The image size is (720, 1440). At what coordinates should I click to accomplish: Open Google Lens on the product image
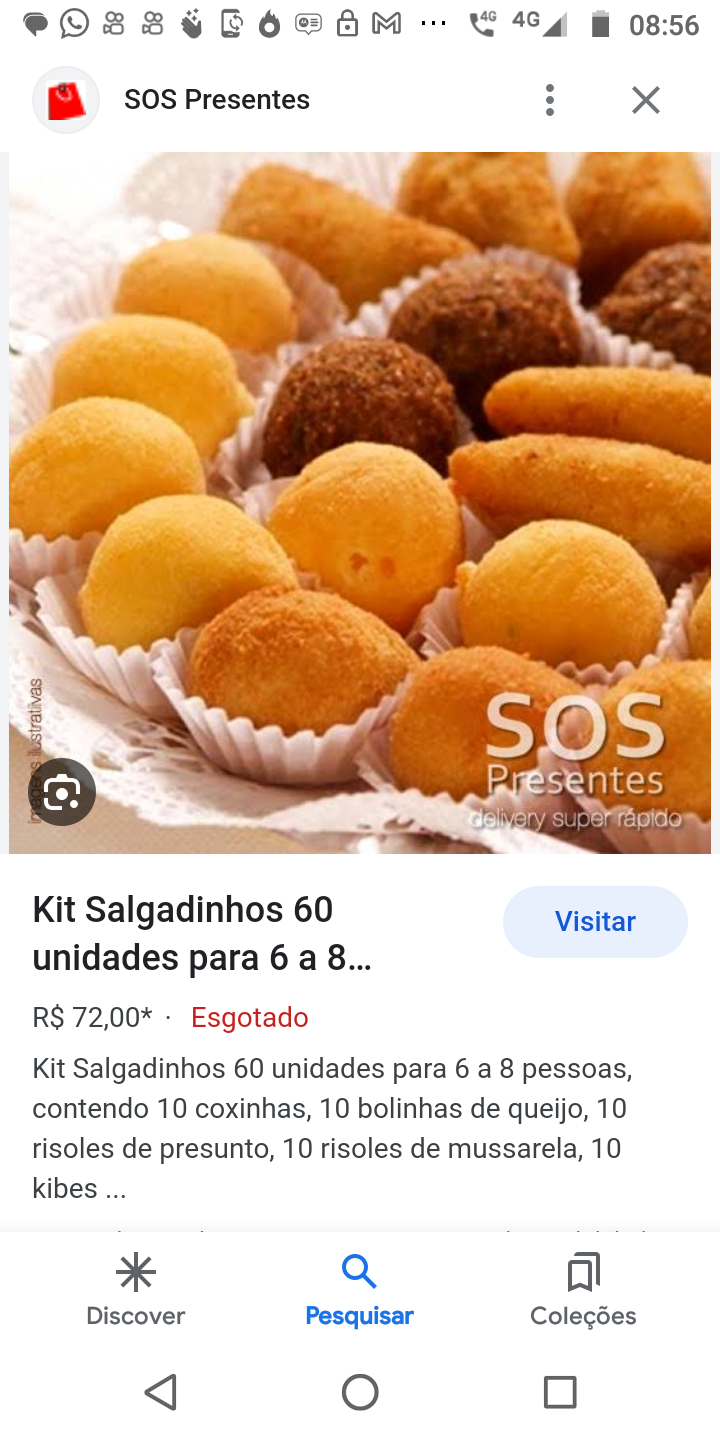62,791
